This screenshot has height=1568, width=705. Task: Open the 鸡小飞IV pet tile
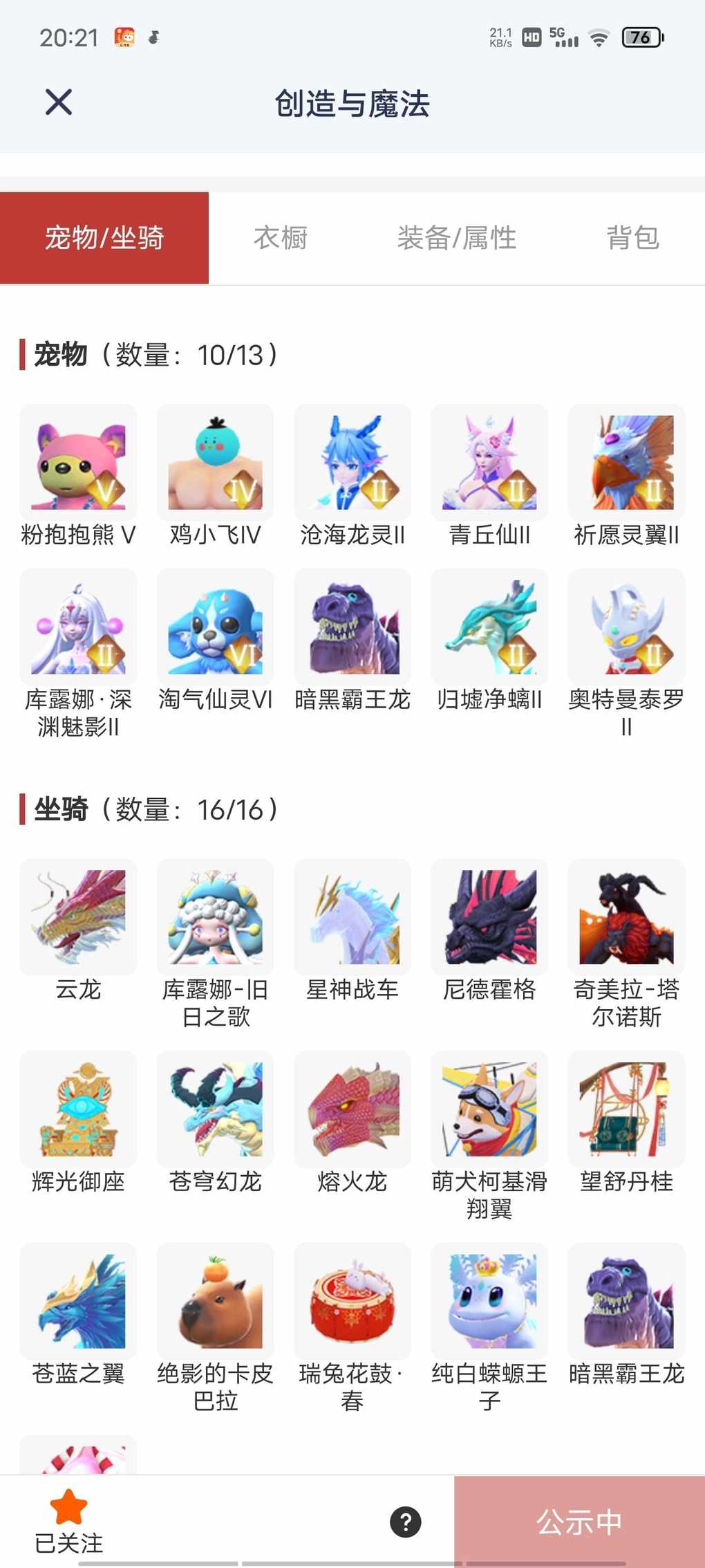click(x=215, y=463)
